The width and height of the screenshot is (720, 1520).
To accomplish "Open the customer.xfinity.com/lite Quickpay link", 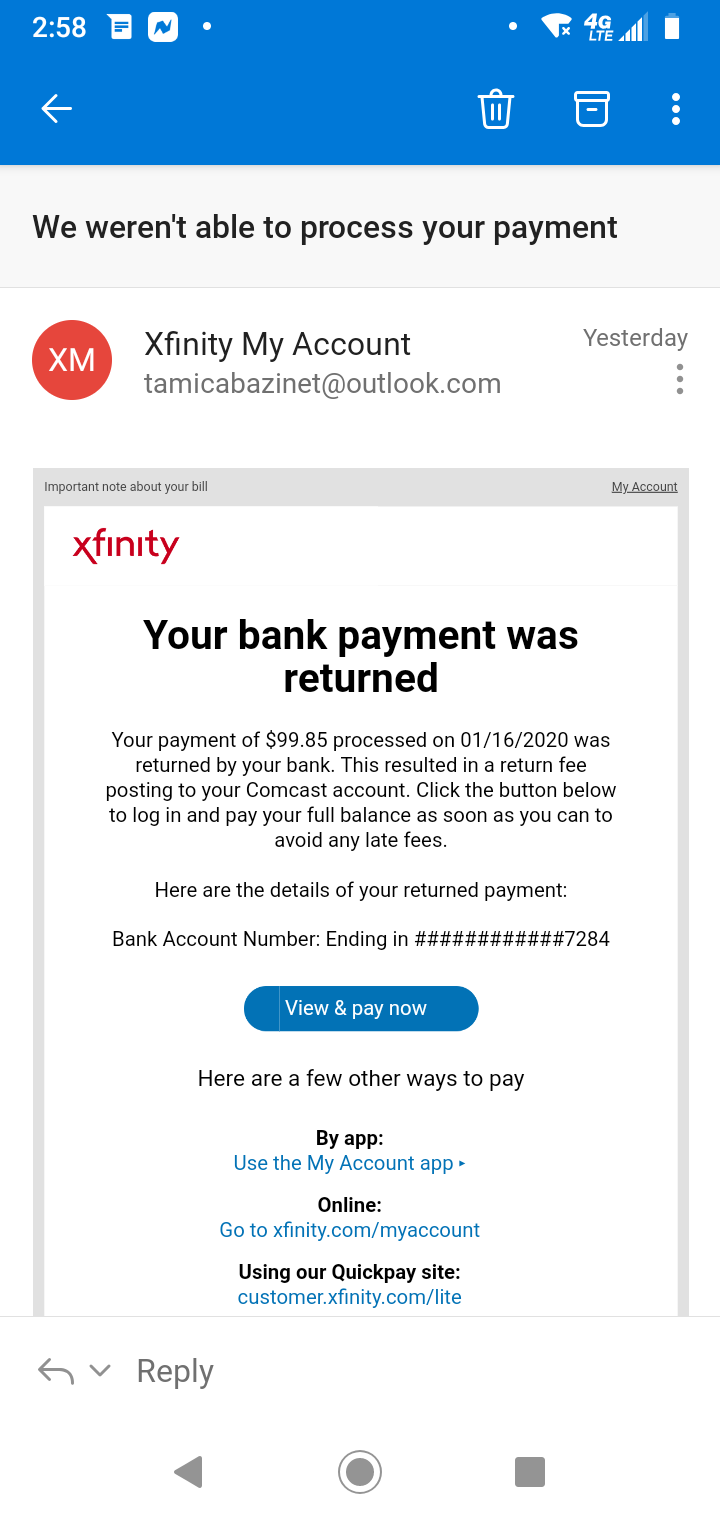I will [x=349, y=1297].
